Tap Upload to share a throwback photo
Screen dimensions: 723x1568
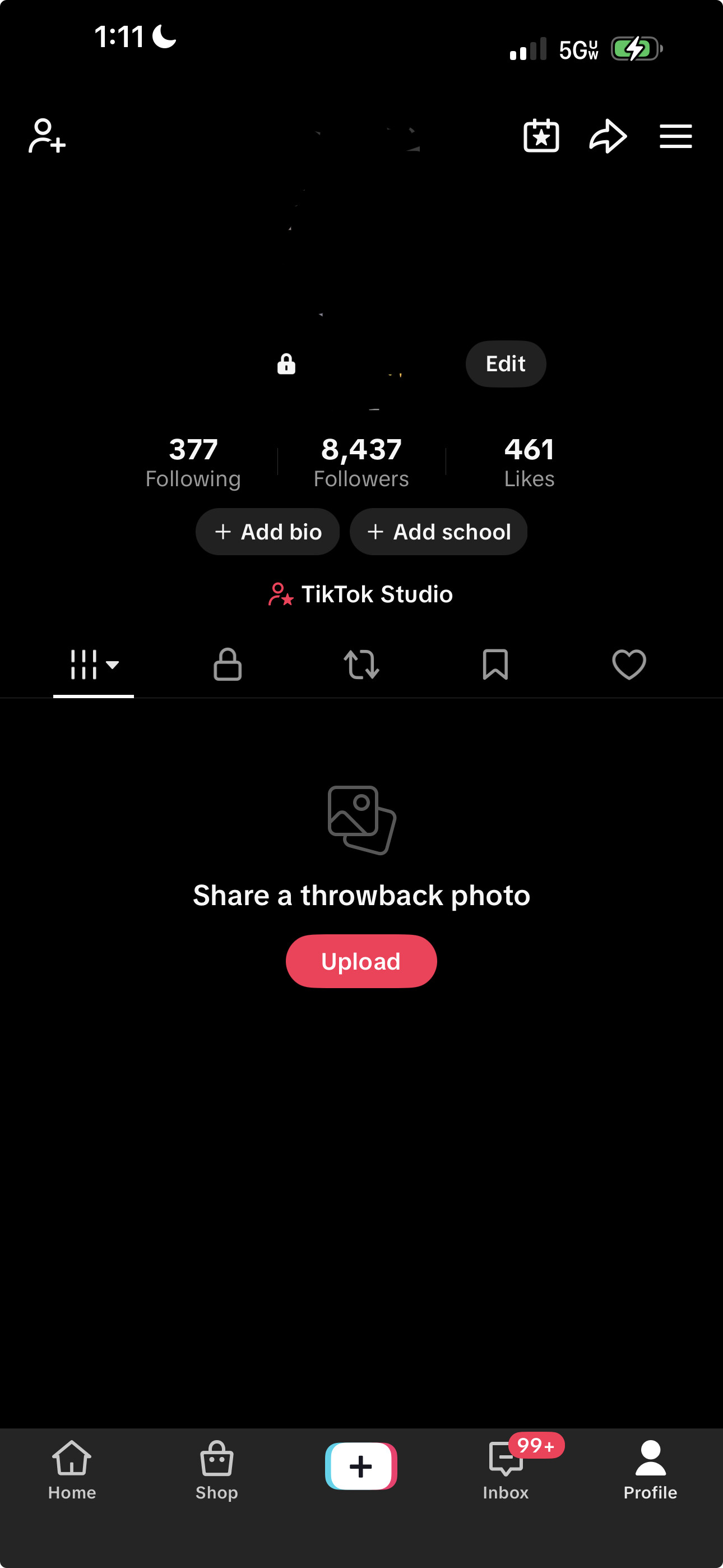coord(361,961)
